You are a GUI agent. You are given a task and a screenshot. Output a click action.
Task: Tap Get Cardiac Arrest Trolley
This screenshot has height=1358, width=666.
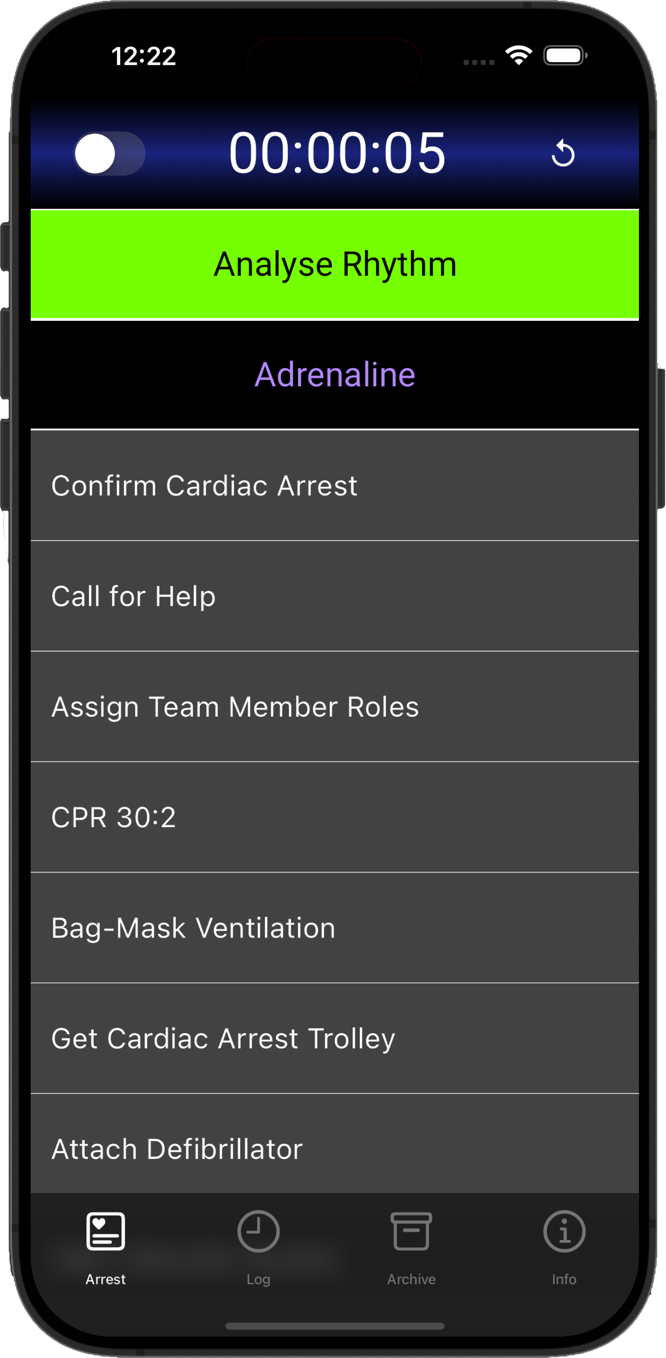(334, 1039)
